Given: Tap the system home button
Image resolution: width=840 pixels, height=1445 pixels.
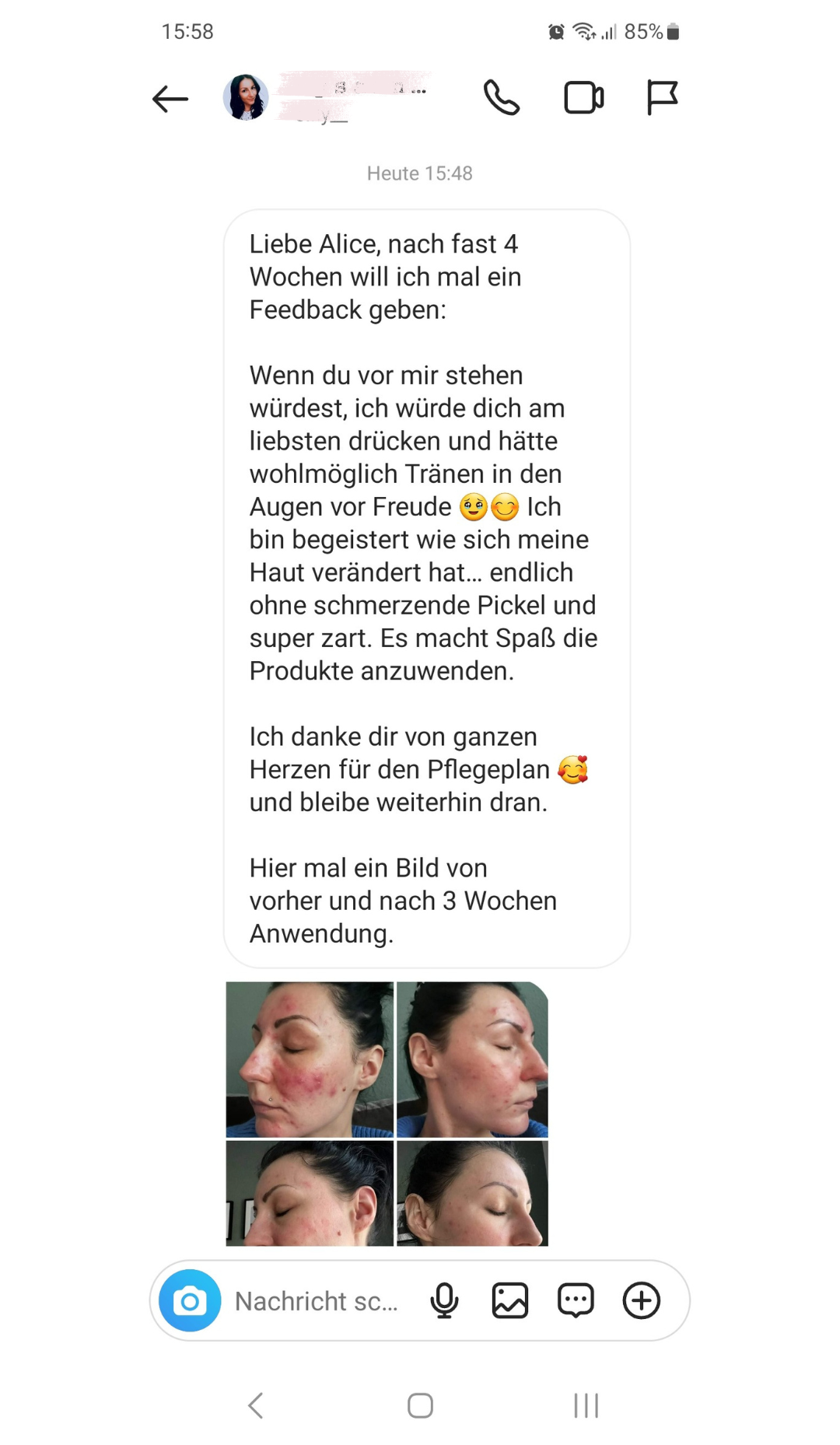Looking at the screenshot, I should [x=420, y=1405].
